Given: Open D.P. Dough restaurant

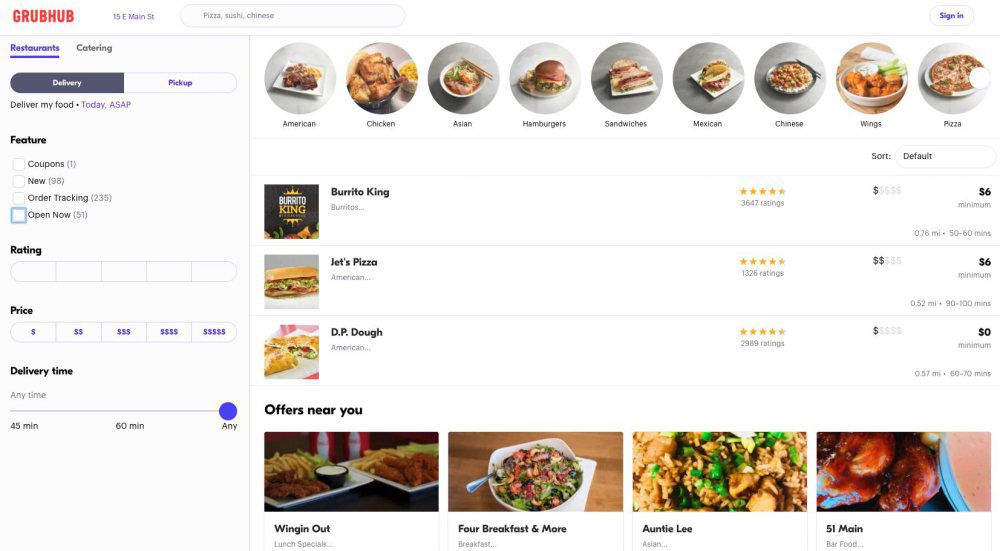Looking at the screenshot, I should click(x=356, y=332).
